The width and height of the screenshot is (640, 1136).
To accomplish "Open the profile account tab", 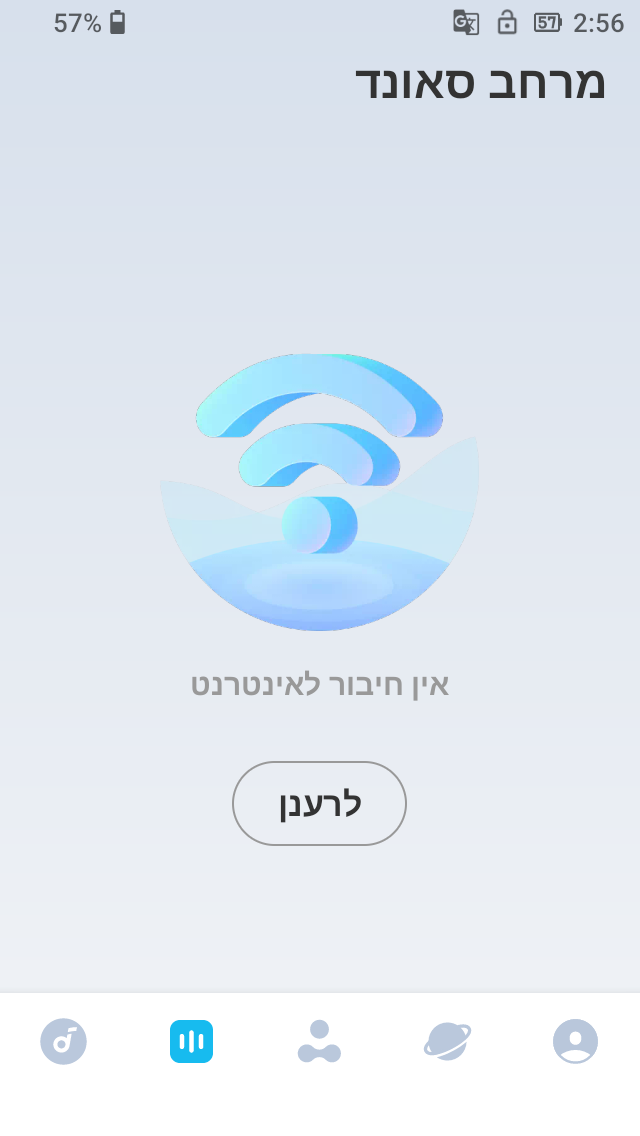I will click(x=575, y=1041).
